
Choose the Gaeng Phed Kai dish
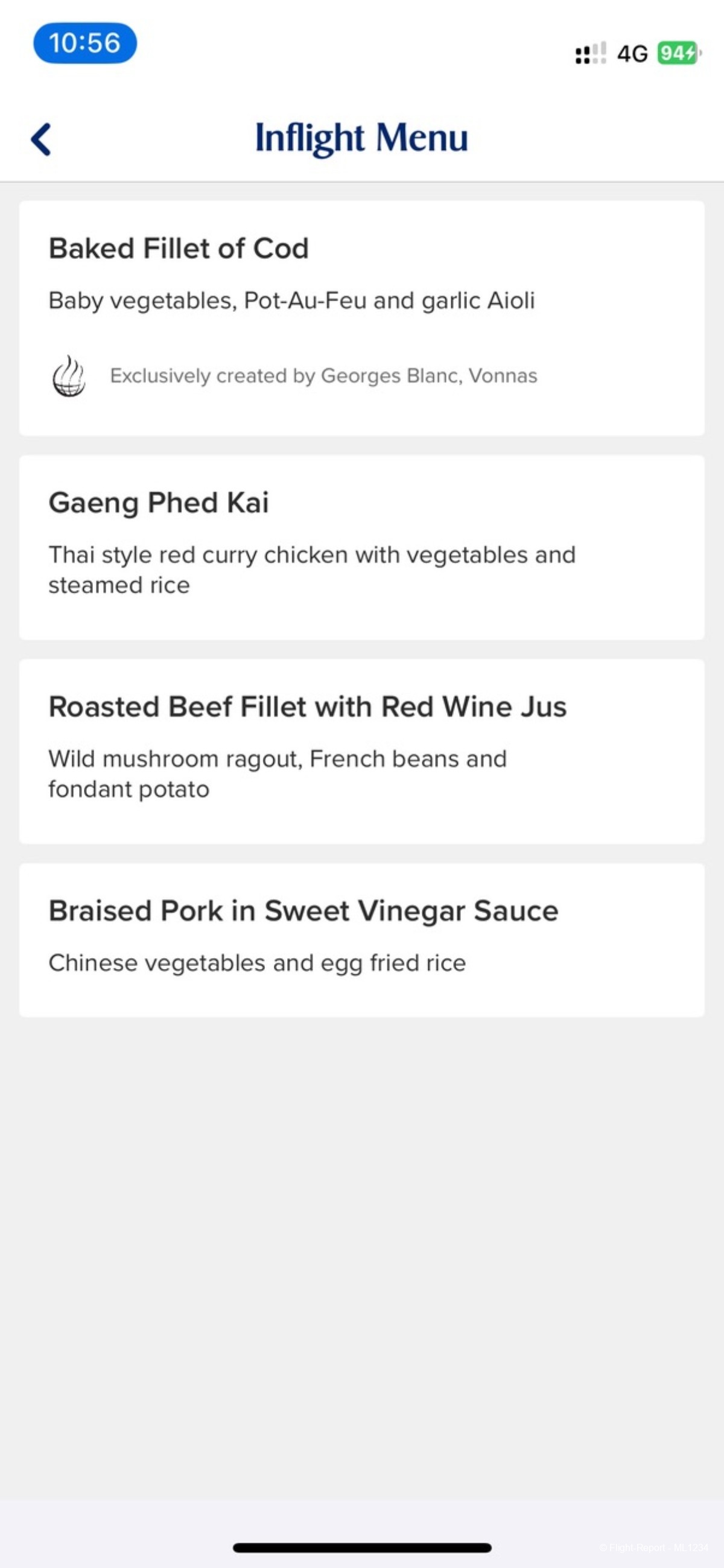(x=361, y=547)
